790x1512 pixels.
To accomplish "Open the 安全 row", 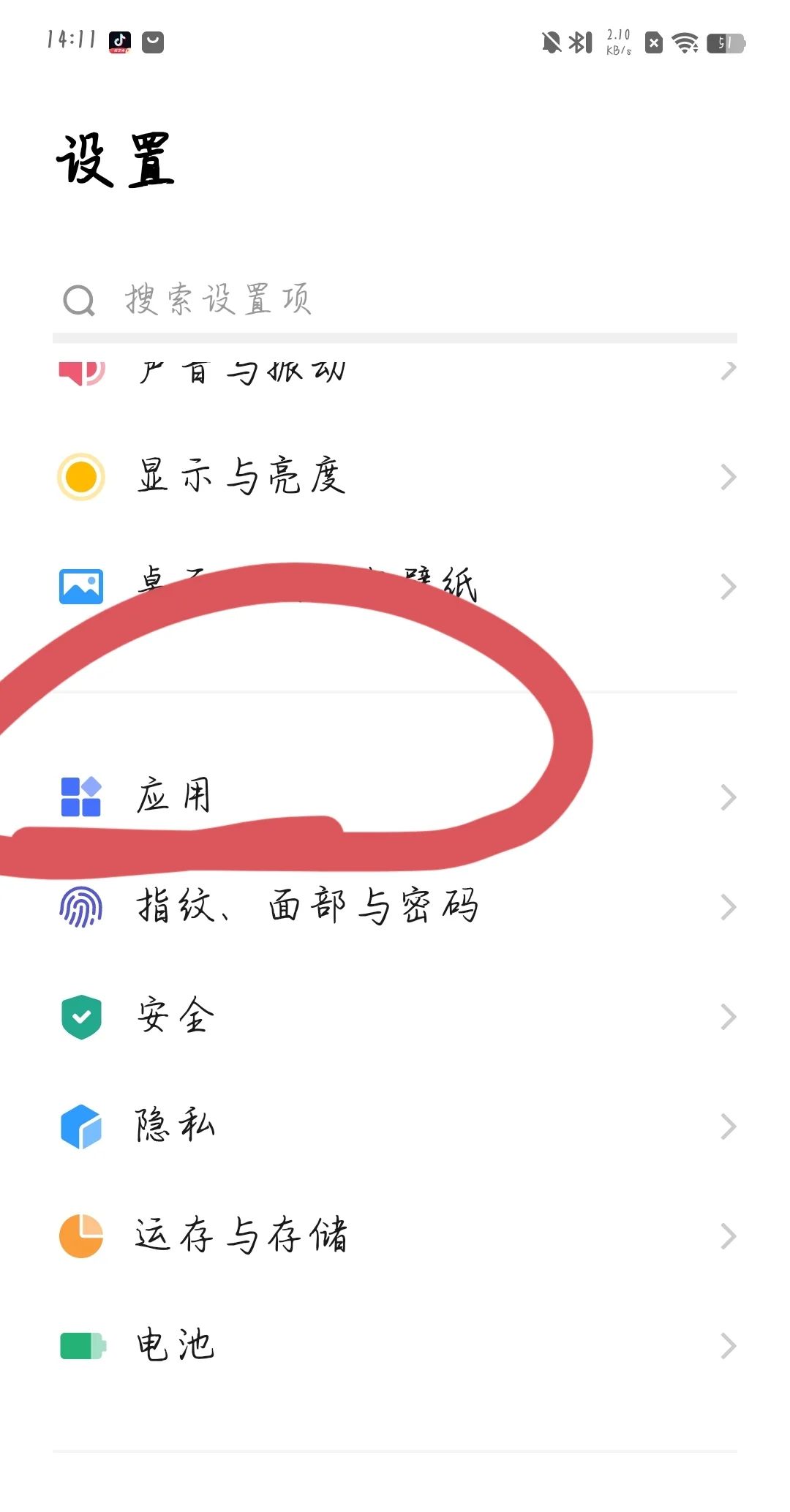I will [395, 1017].
